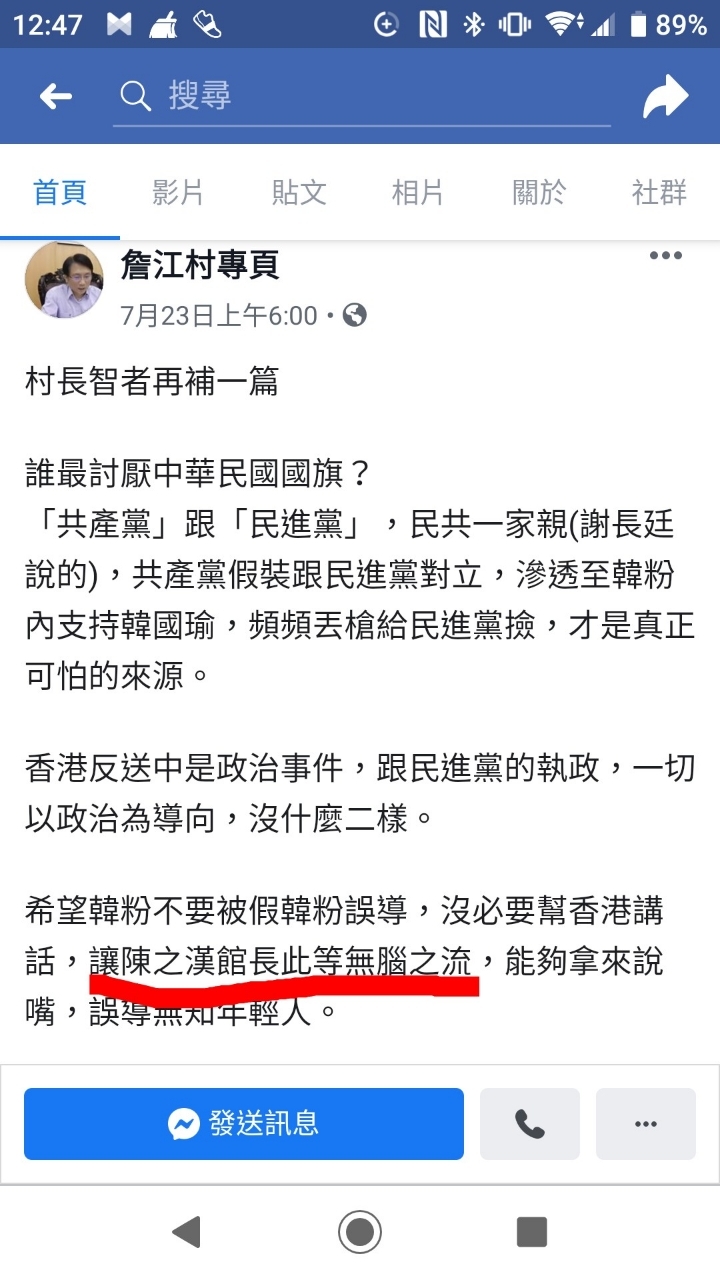Select the 相片 tab
This screenshot has width=720, height=1280.
(x=418, y=192)
